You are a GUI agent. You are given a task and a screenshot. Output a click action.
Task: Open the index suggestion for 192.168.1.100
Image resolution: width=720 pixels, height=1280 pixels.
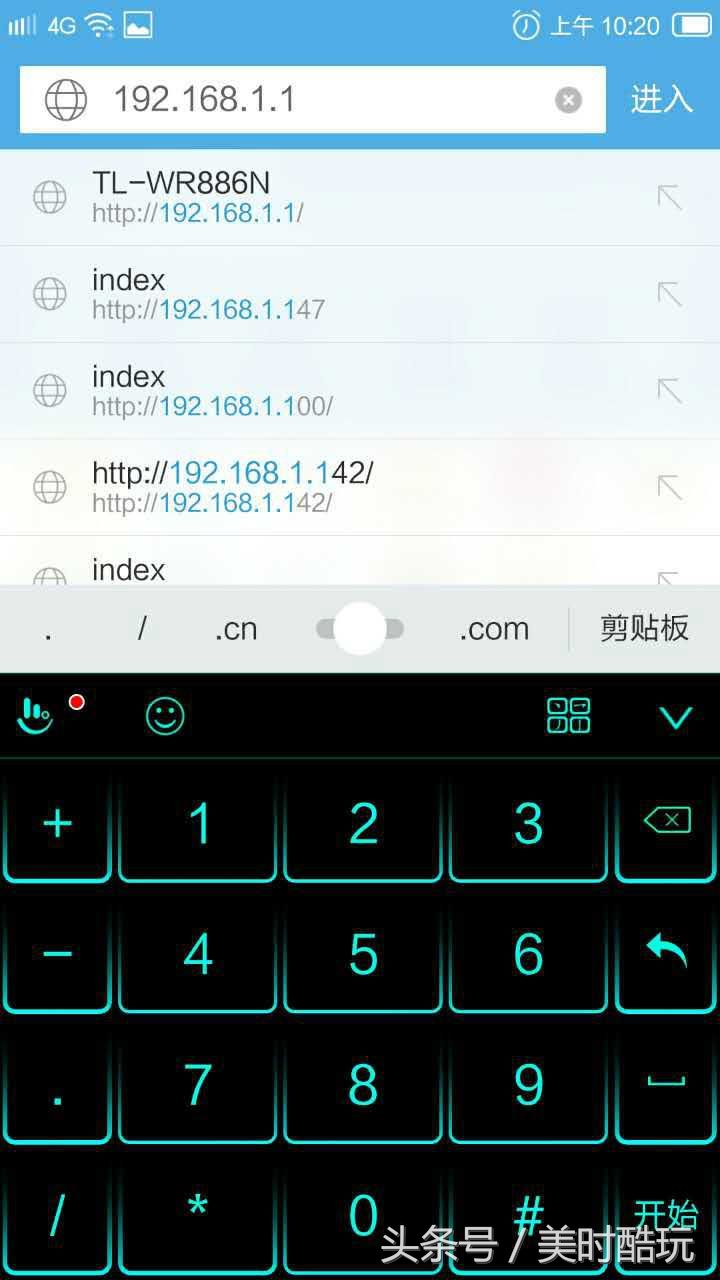(x=300, y=391)
